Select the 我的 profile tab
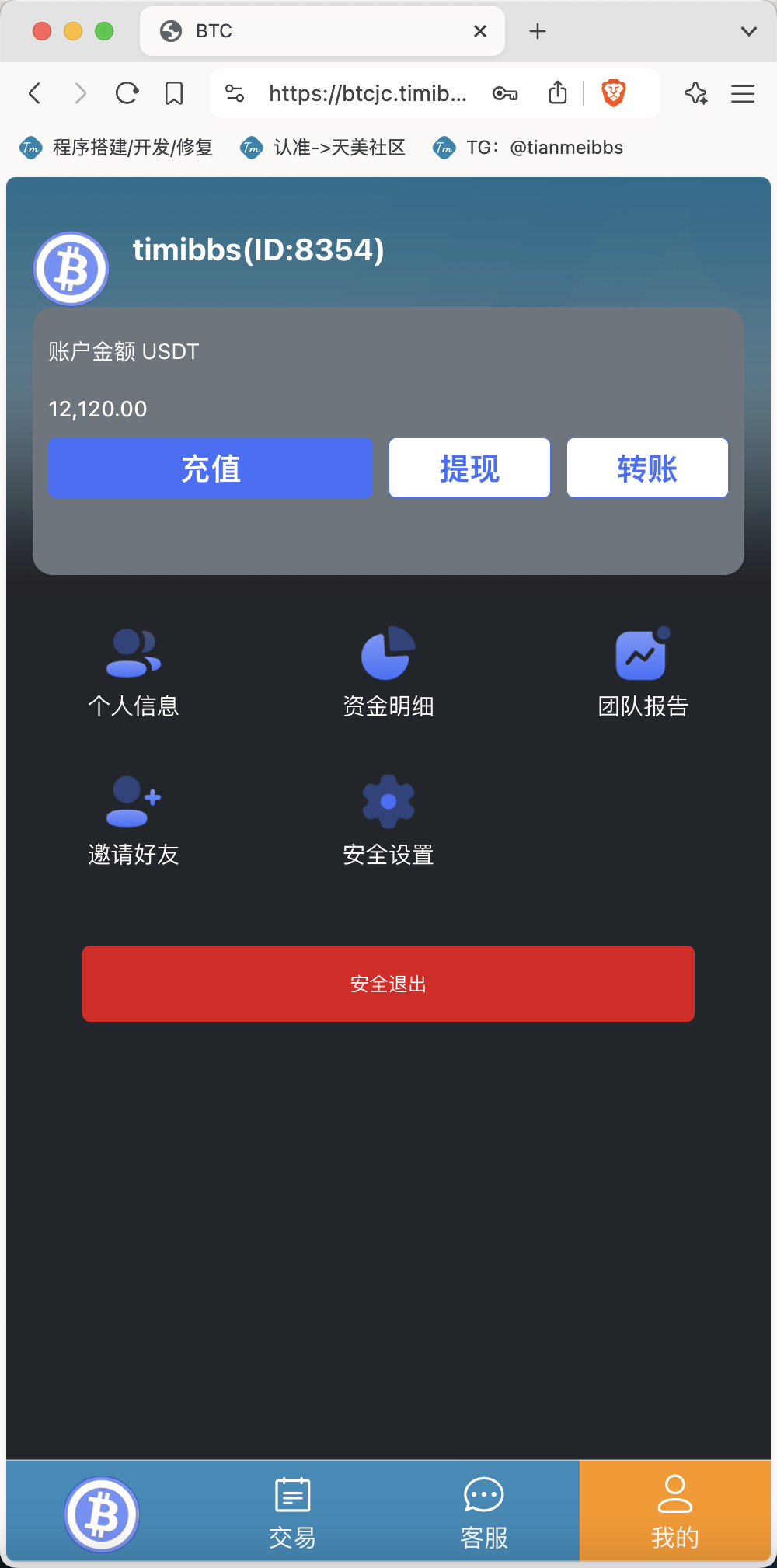The width and height of the screenshot is (777, 1568). (675, 1512)
